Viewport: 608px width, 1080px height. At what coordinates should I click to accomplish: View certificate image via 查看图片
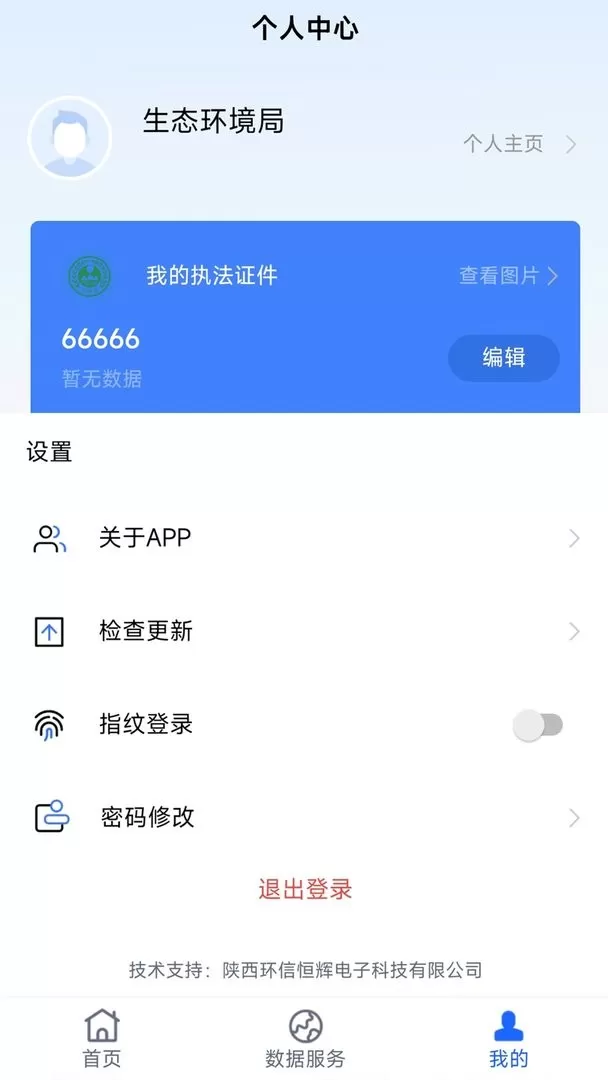coord(509,276)
